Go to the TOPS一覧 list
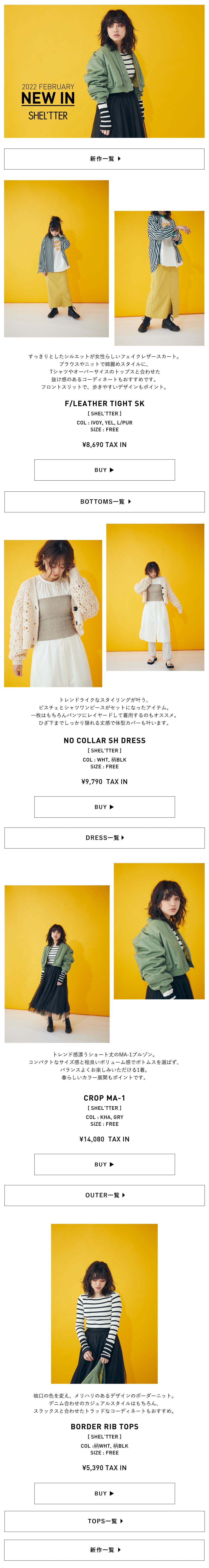209x1568 pixels. [104, 1520]
